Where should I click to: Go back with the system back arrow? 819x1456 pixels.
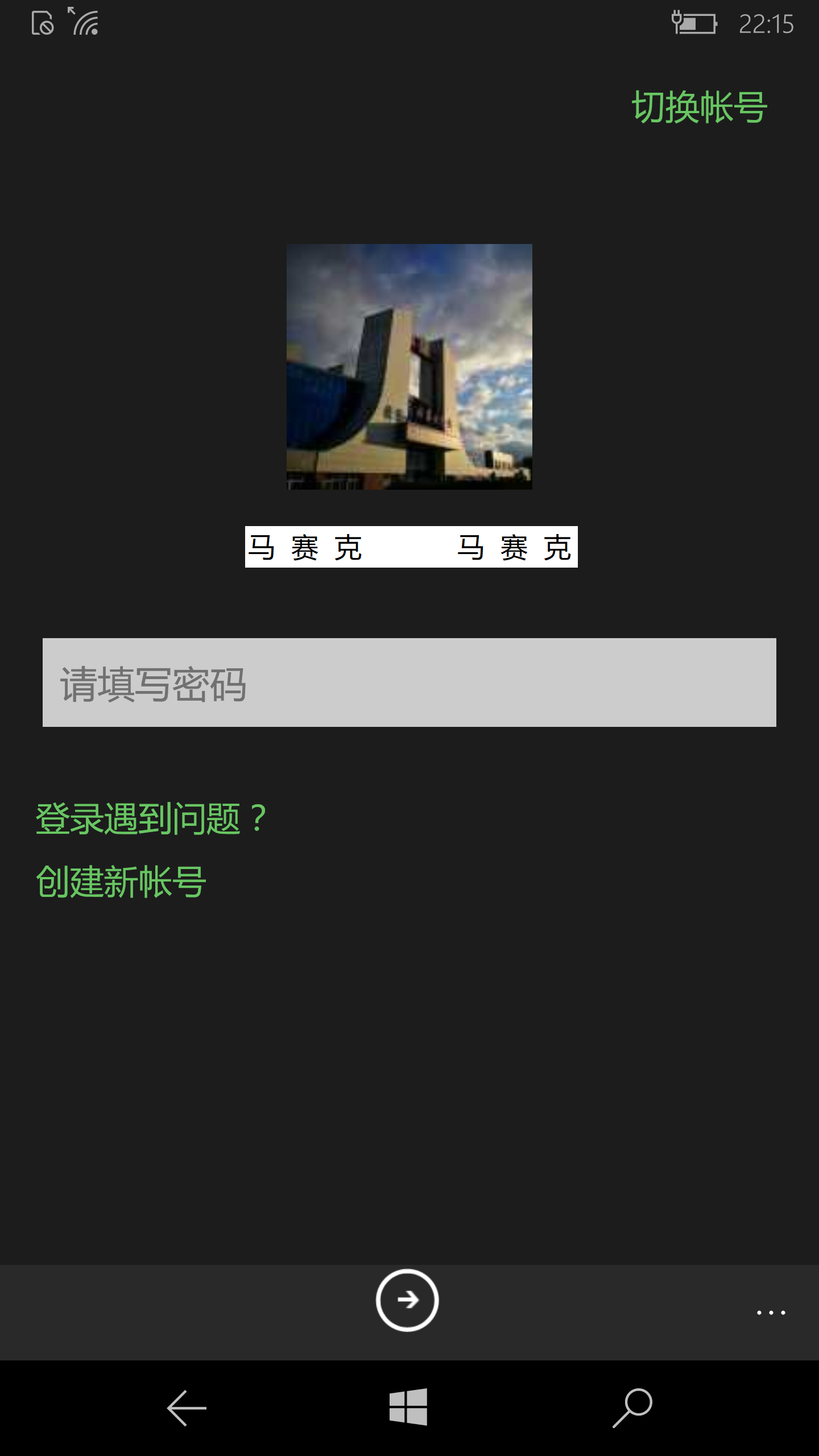(x=187, y=1408)
